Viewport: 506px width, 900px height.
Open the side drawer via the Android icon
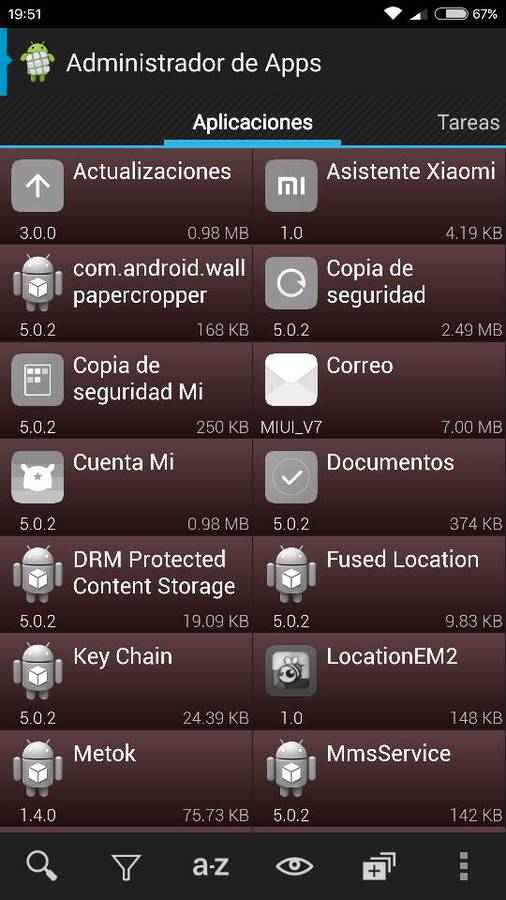coord(37,62)
